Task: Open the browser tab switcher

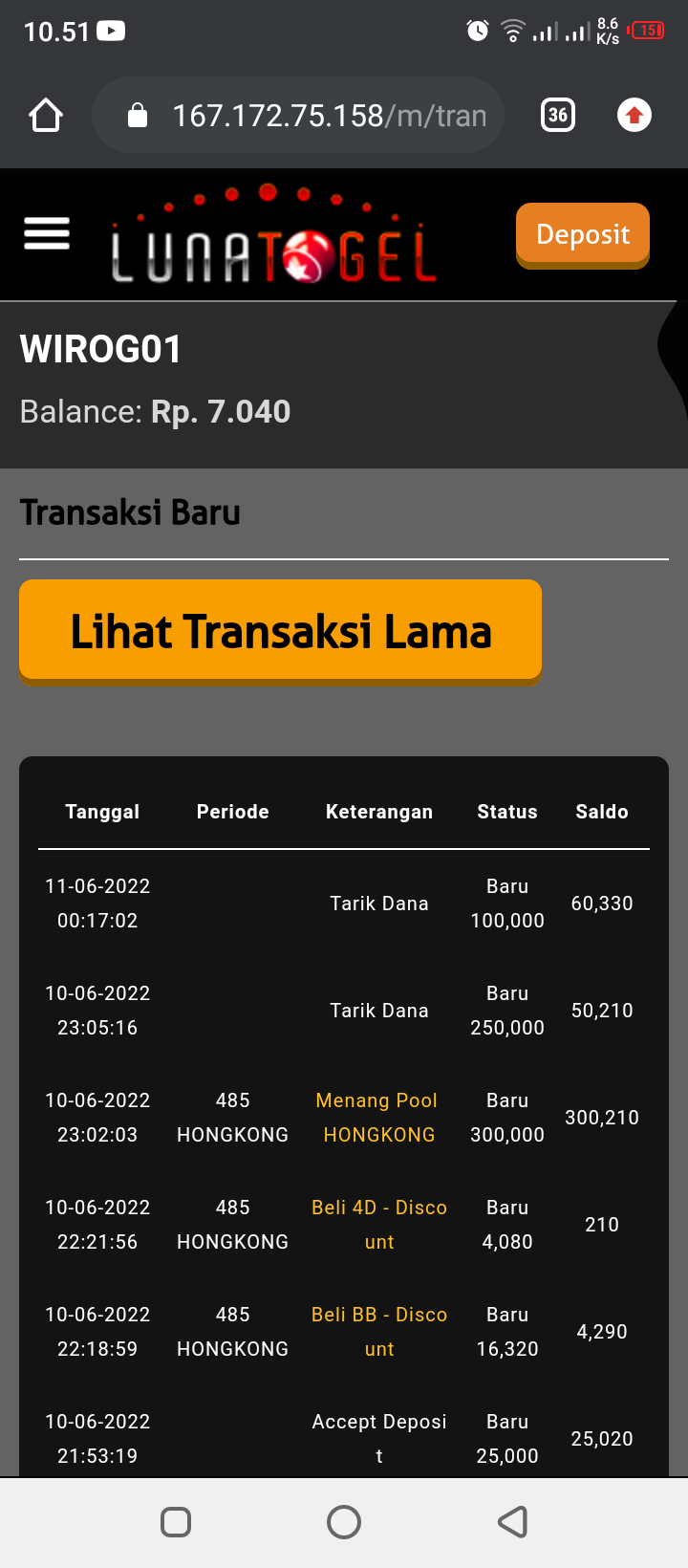Action: point(558,116)
